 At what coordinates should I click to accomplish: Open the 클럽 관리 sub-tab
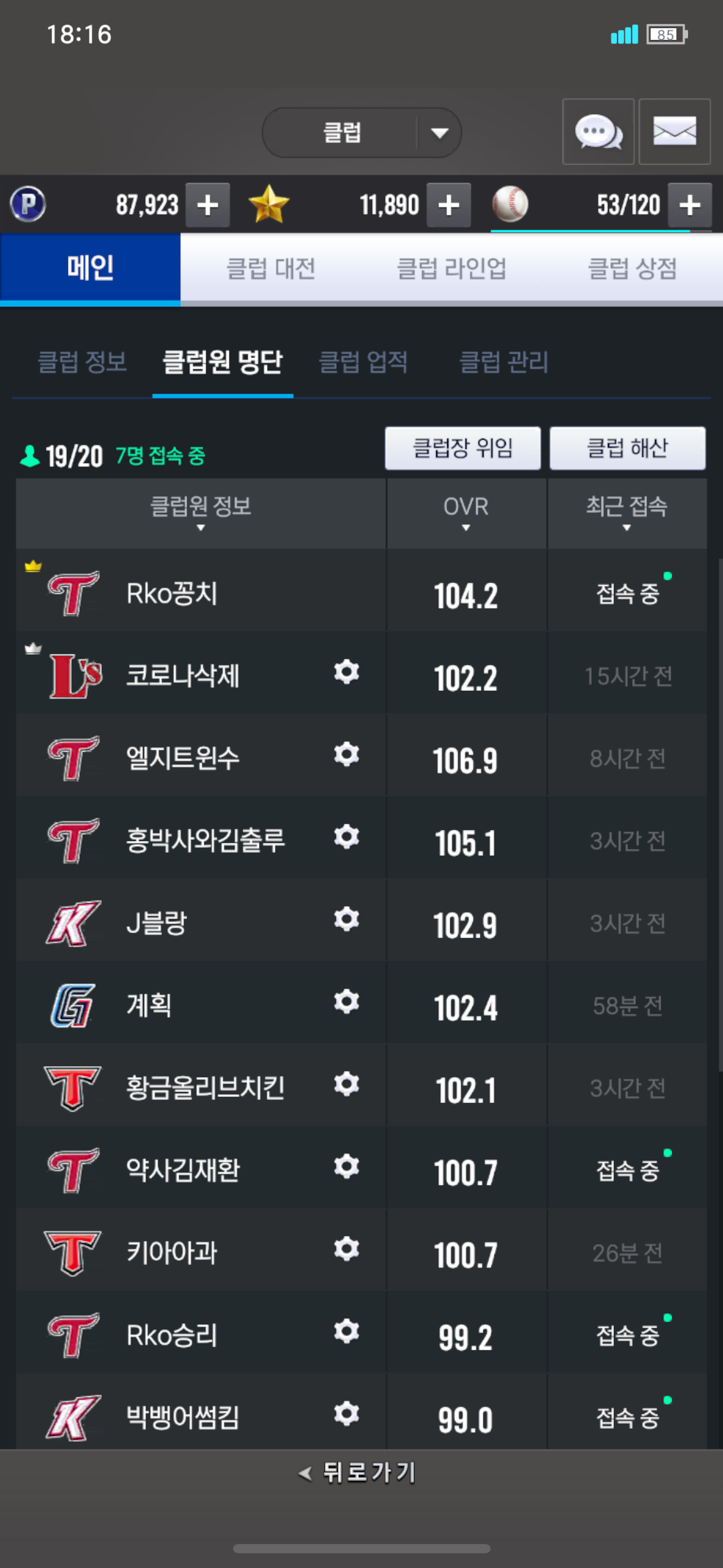pyautogui.click(x=503, y=362)
